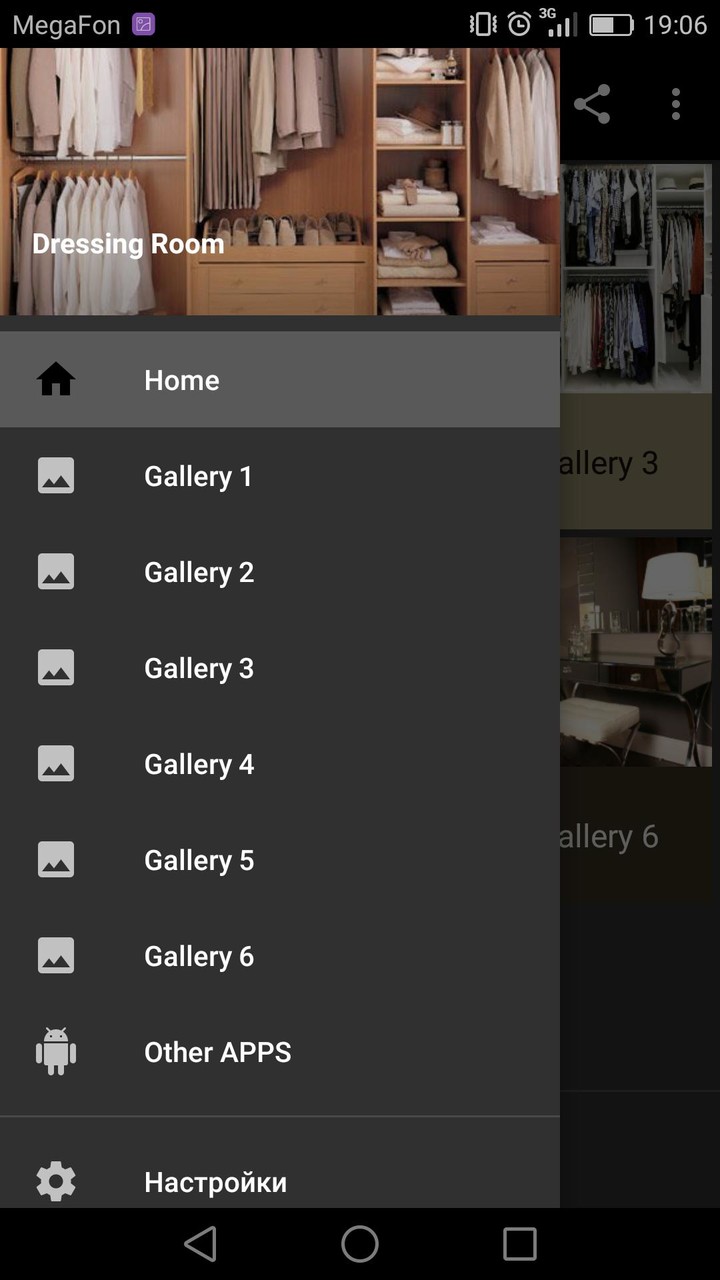
Task: Go back with system back button
Action: (200, 1244)
